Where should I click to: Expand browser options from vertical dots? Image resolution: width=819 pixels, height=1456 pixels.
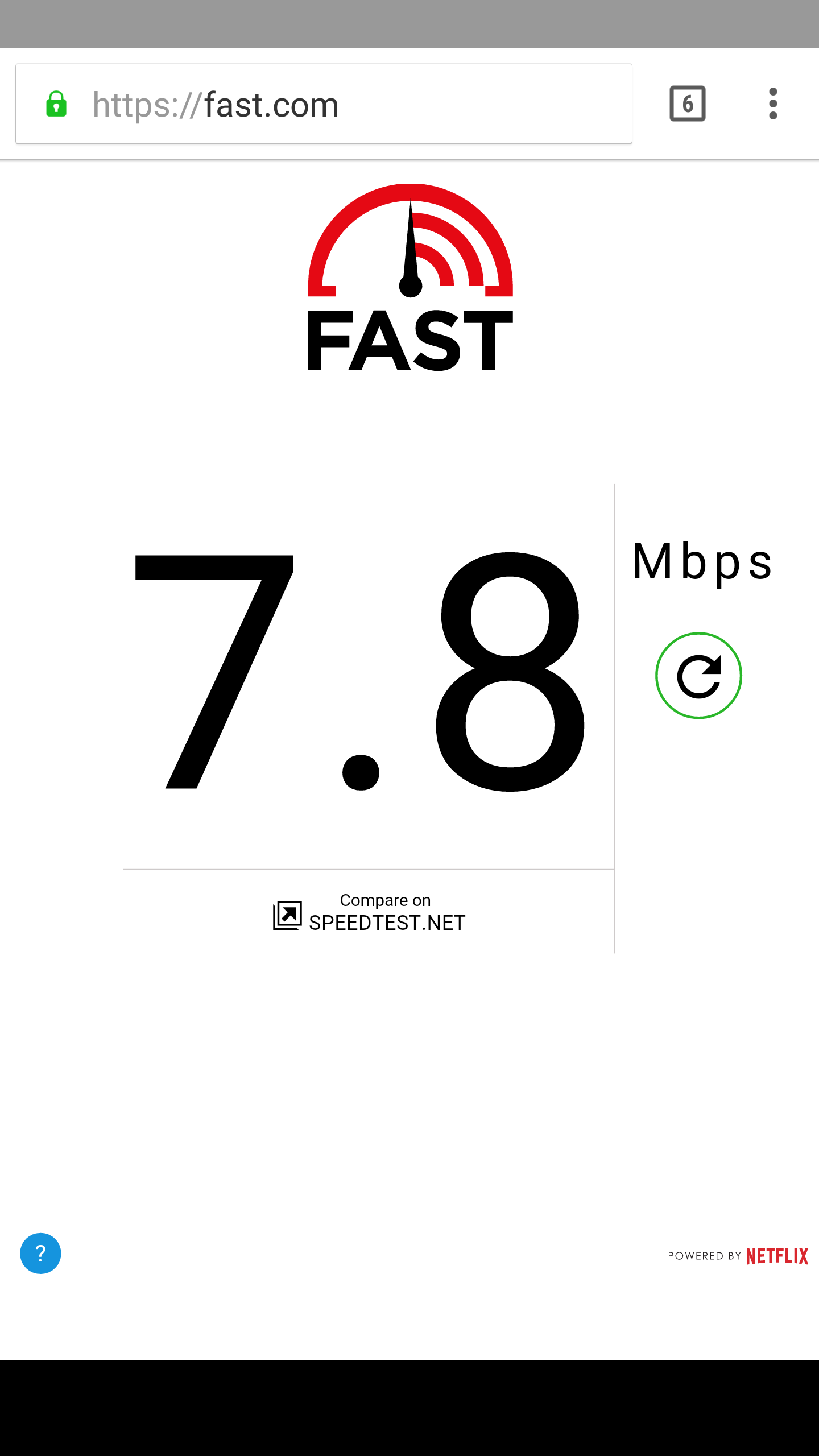(x=773, y=103)
